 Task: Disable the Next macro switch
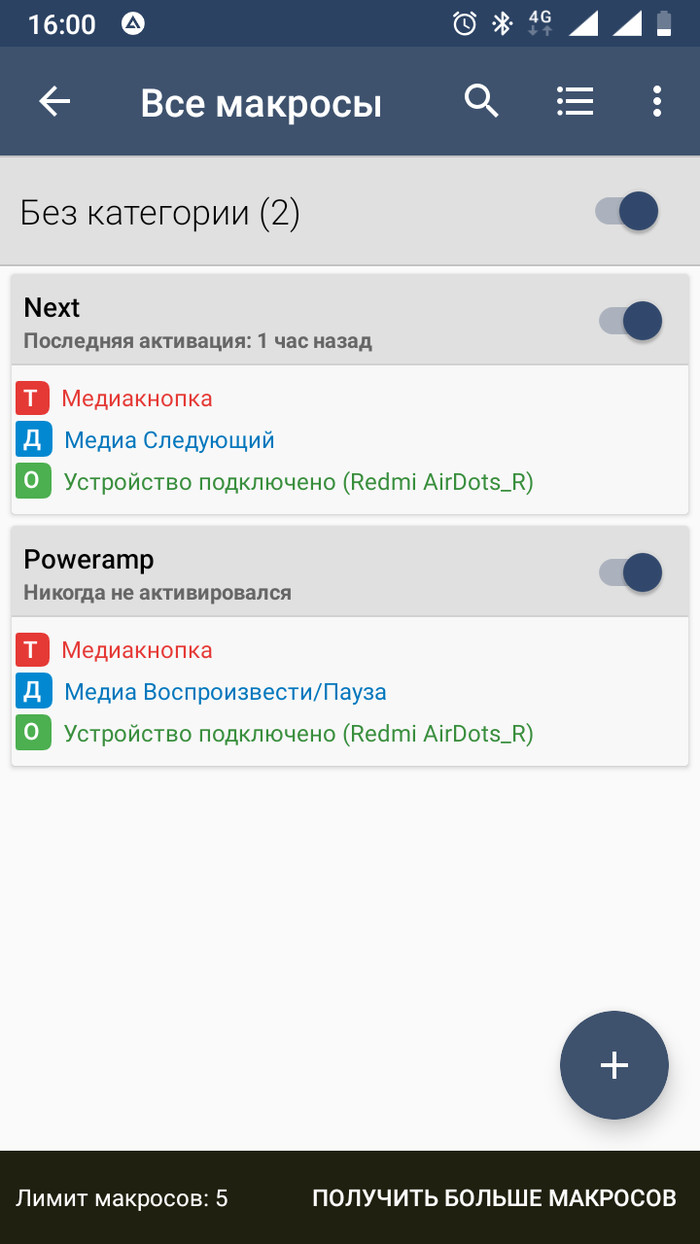pyautogui.click(x=631, y=321)
